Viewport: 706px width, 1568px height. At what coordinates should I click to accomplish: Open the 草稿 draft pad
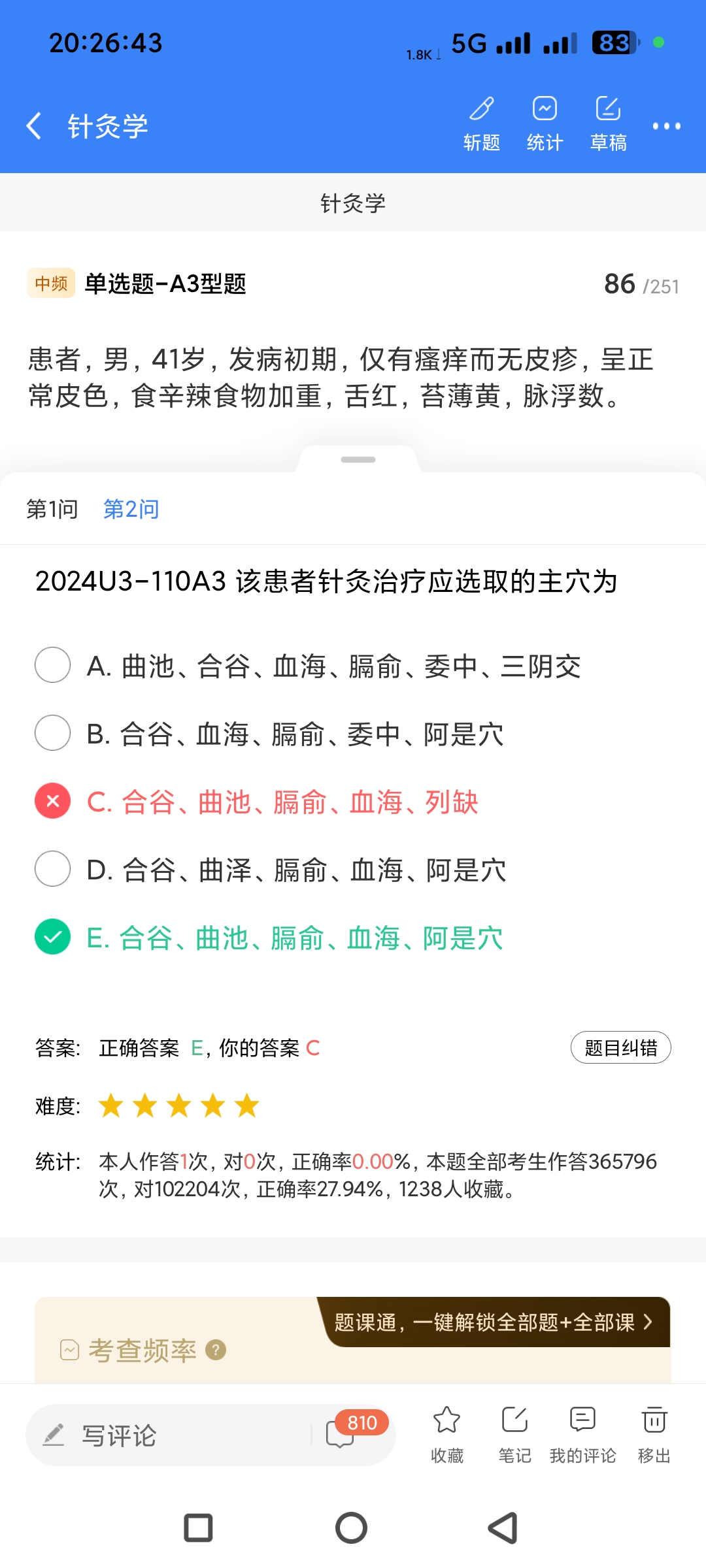(x=608, y=124)
